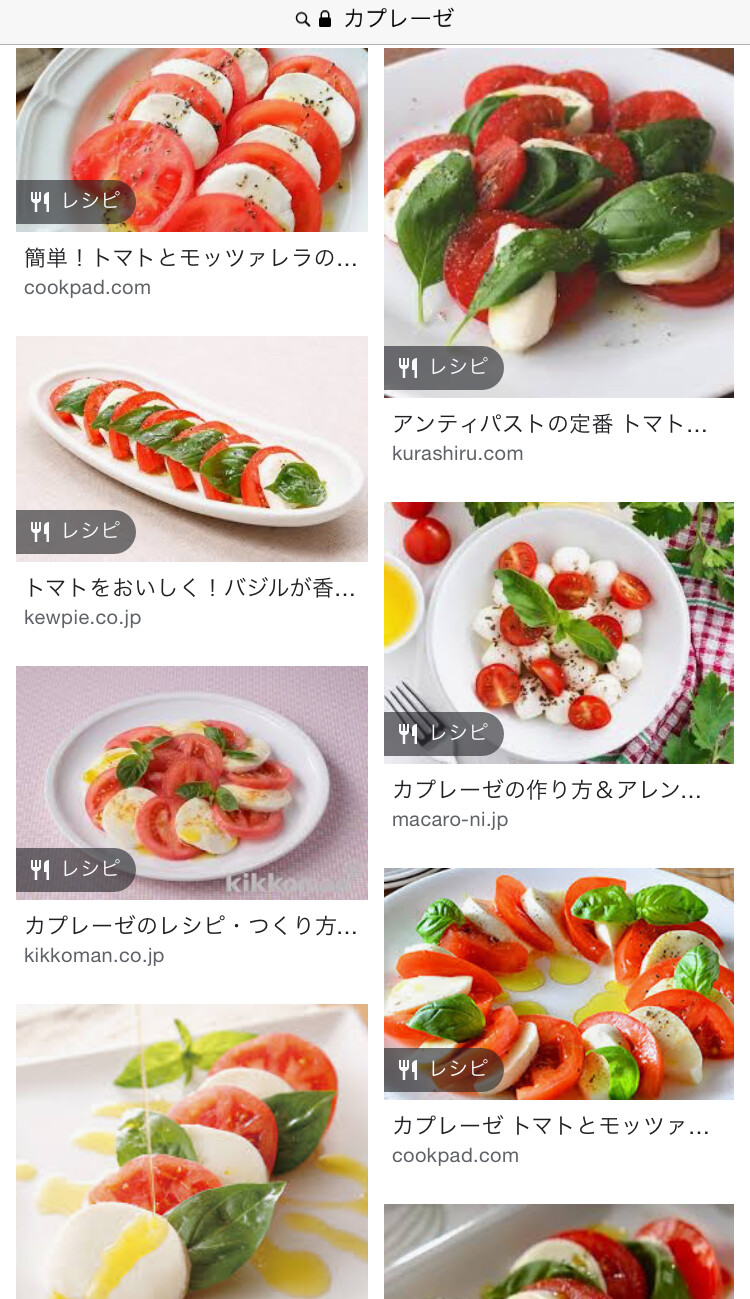Open cookpad.com's カプレーゼ トマトとモッツァ recipe
This screenshot has width=750, height=1299.
(x=552, y=1126)
